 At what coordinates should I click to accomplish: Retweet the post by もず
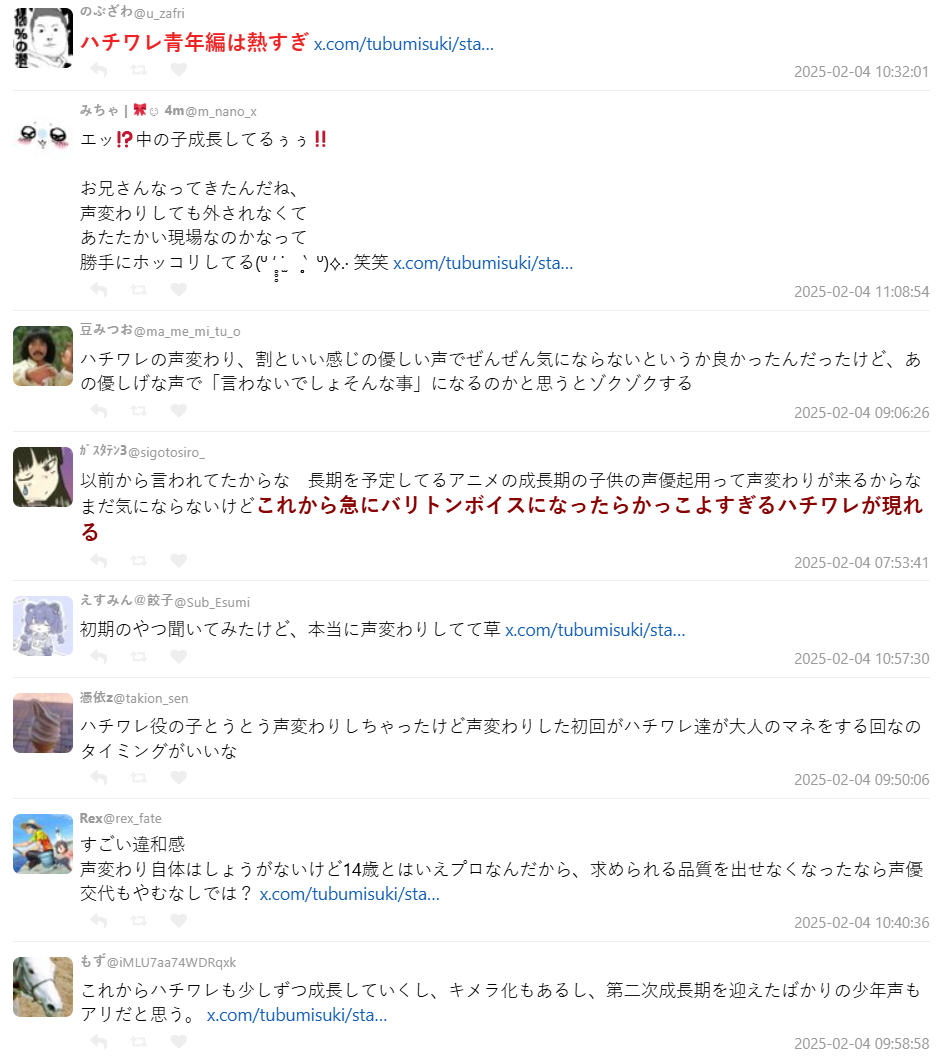[139, 1042]
